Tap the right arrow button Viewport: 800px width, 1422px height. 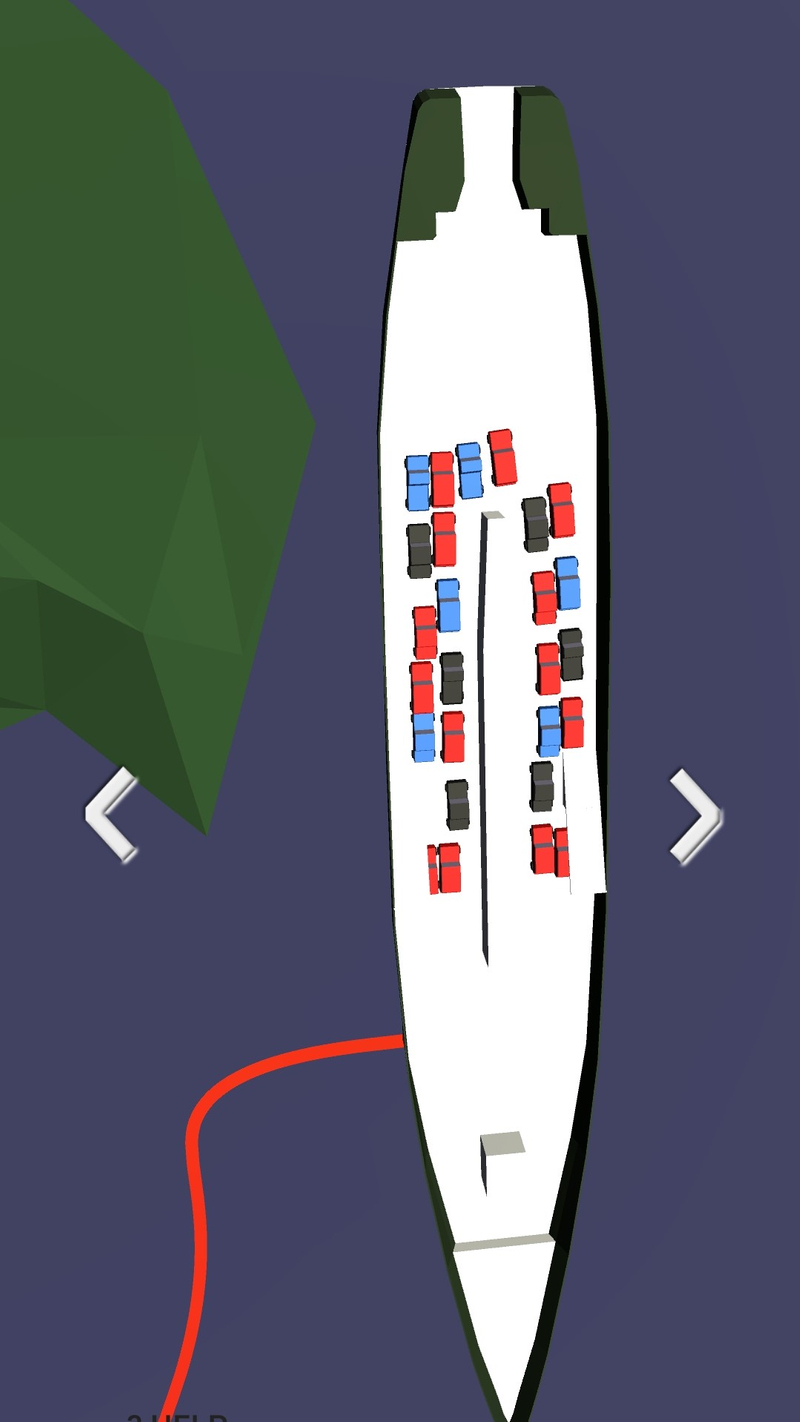point(694,816)
